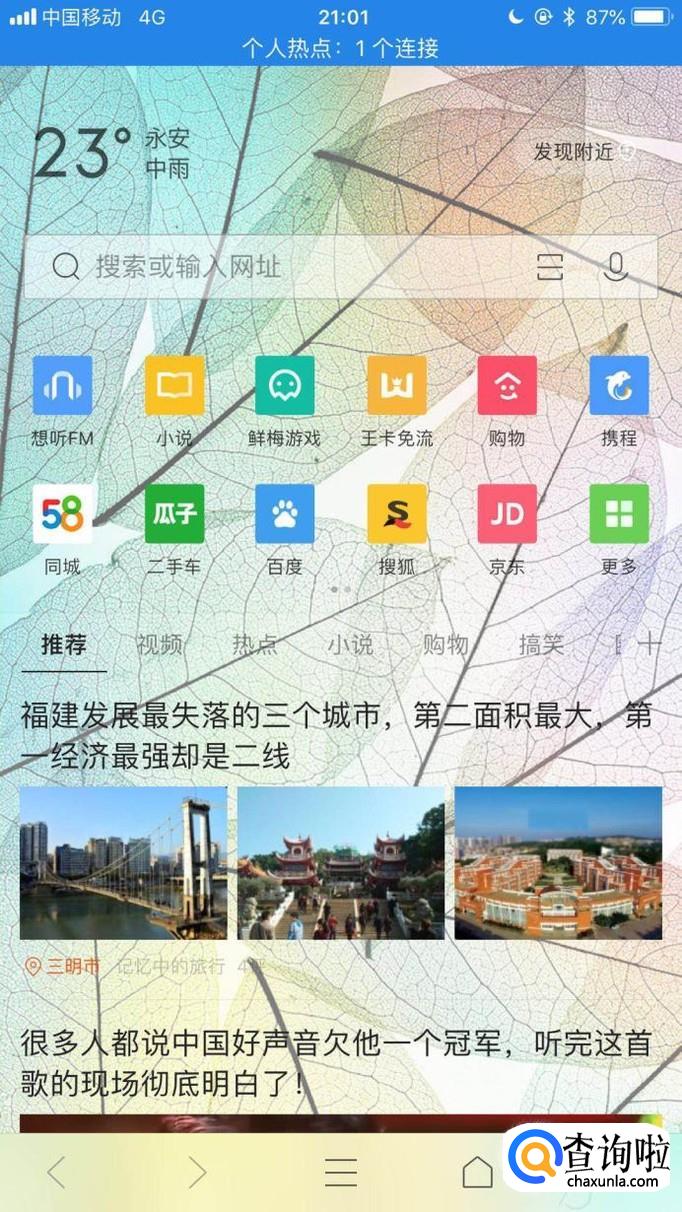Open 鲜梅游戏 games shortcut
The height and width of the screenshot is (1212, 682).
pos(285,386)
